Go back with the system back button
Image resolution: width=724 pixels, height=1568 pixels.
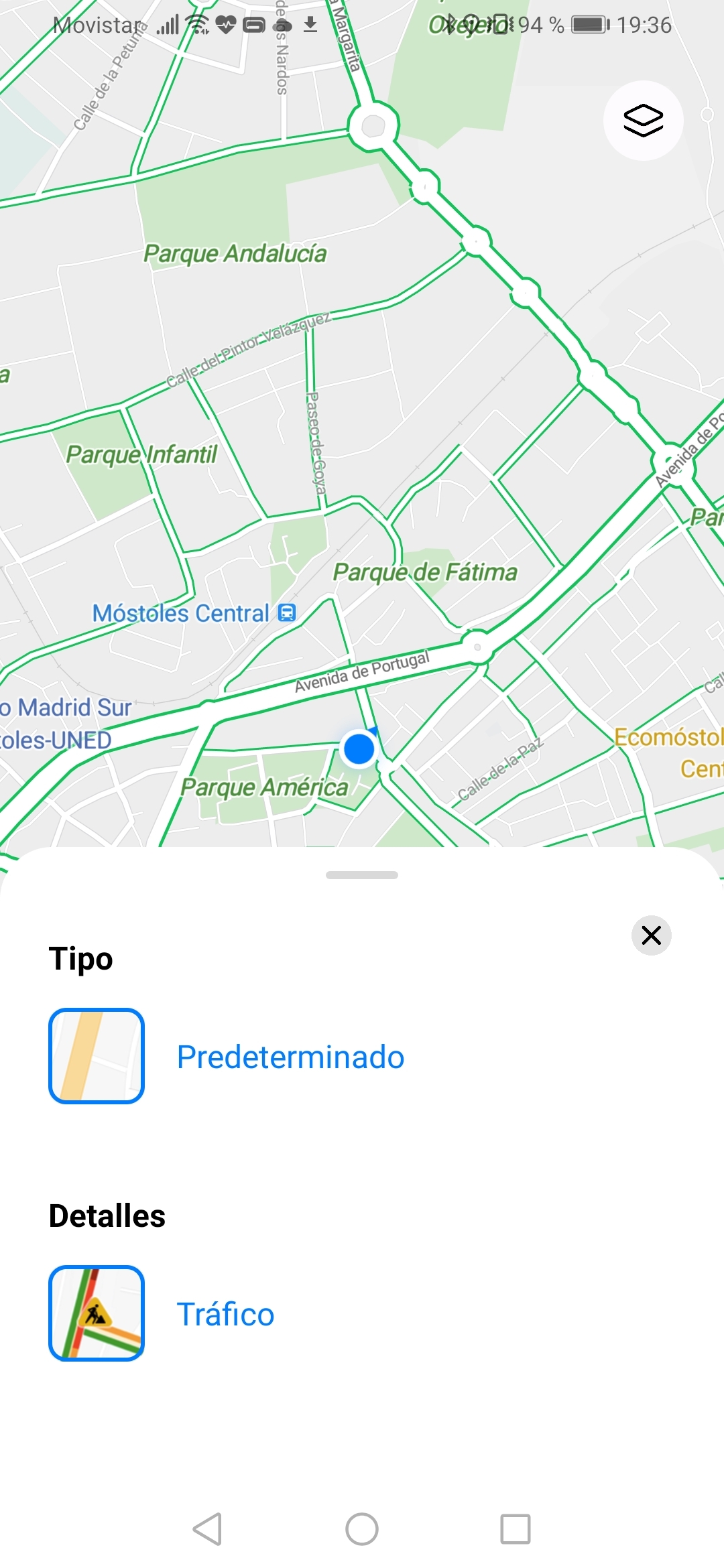(208, 1529)
